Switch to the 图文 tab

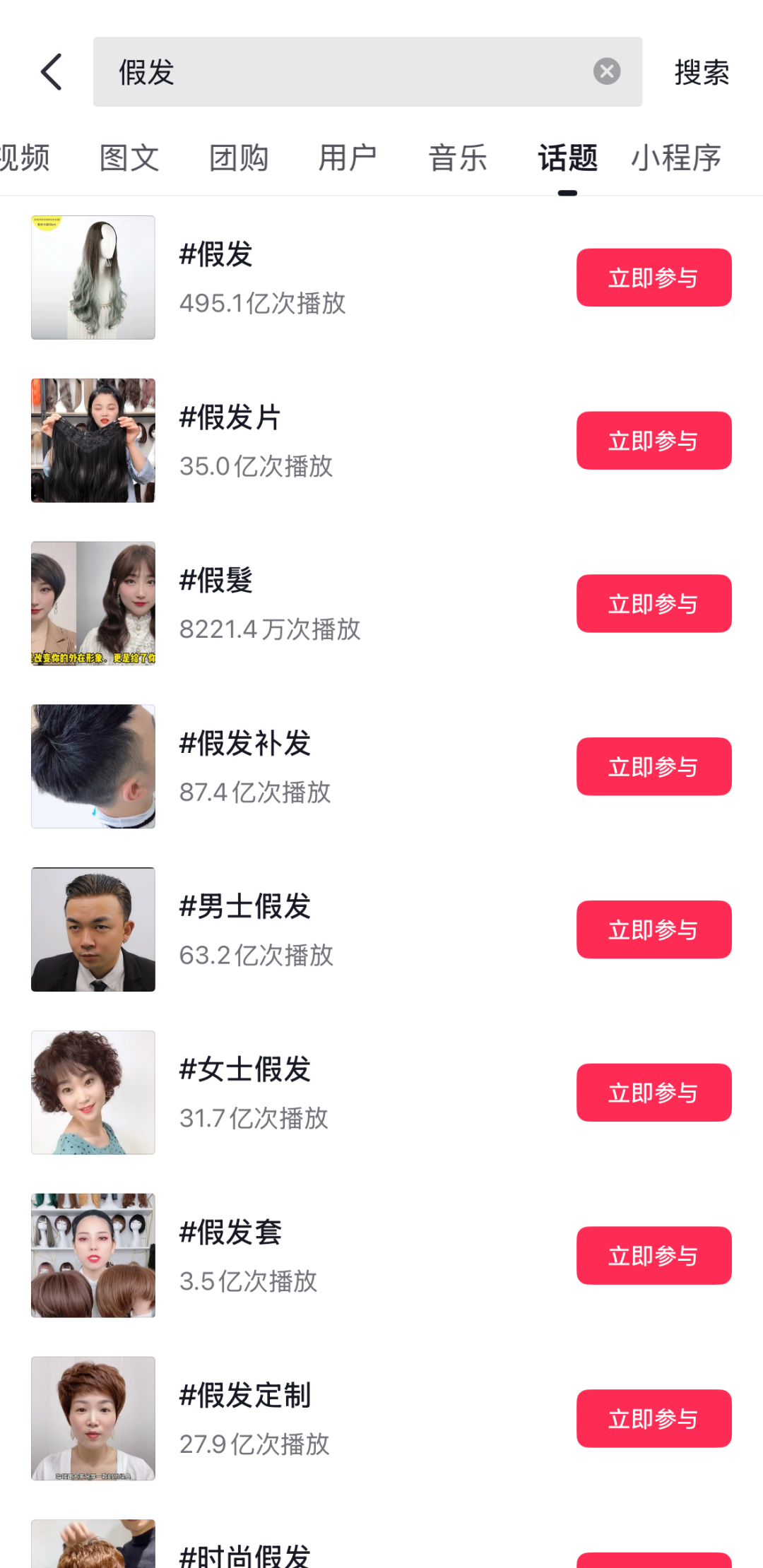(x=129, y=158)
